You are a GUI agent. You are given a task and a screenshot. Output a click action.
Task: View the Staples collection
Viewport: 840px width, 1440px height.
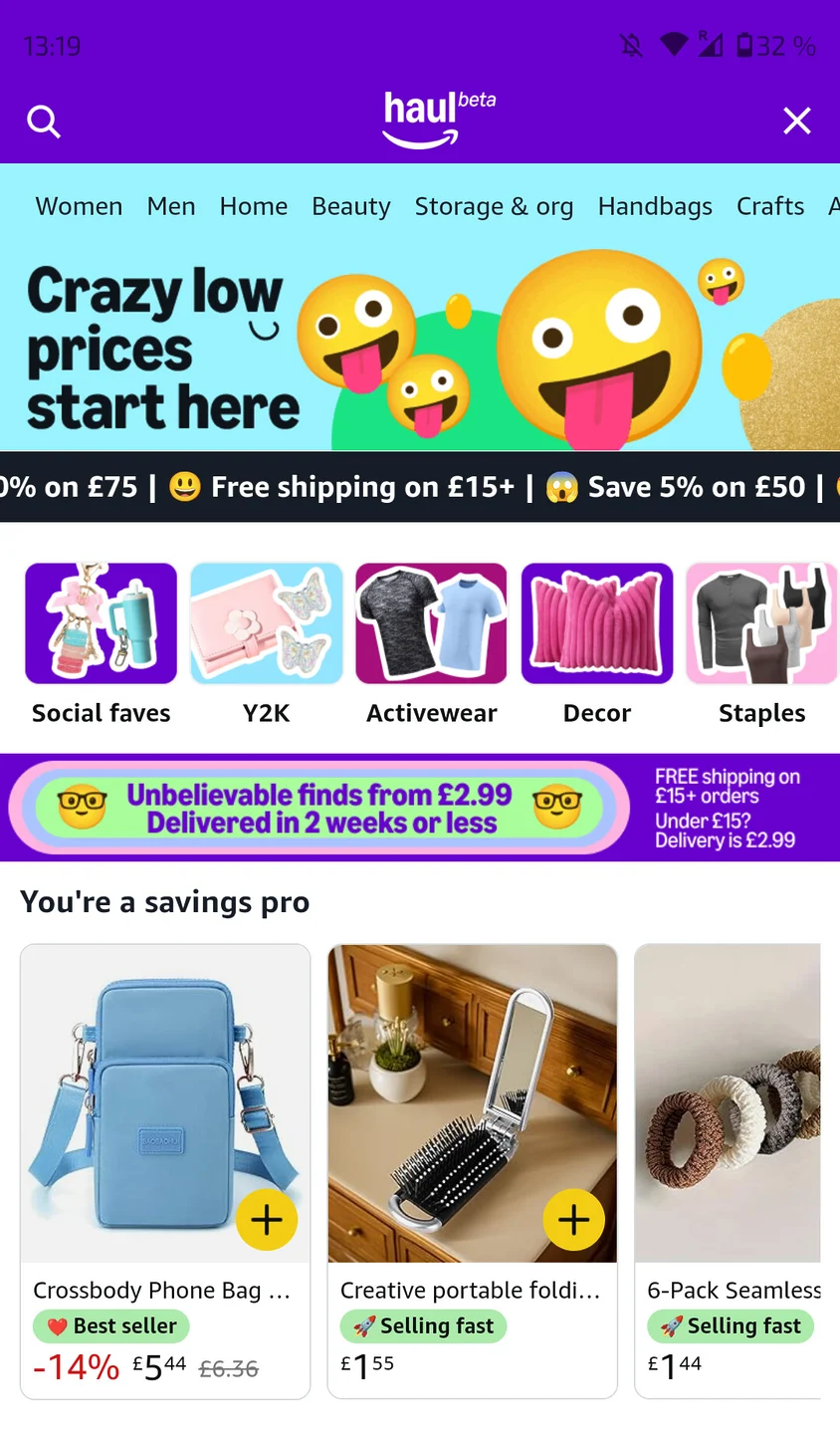click(762, 644)
